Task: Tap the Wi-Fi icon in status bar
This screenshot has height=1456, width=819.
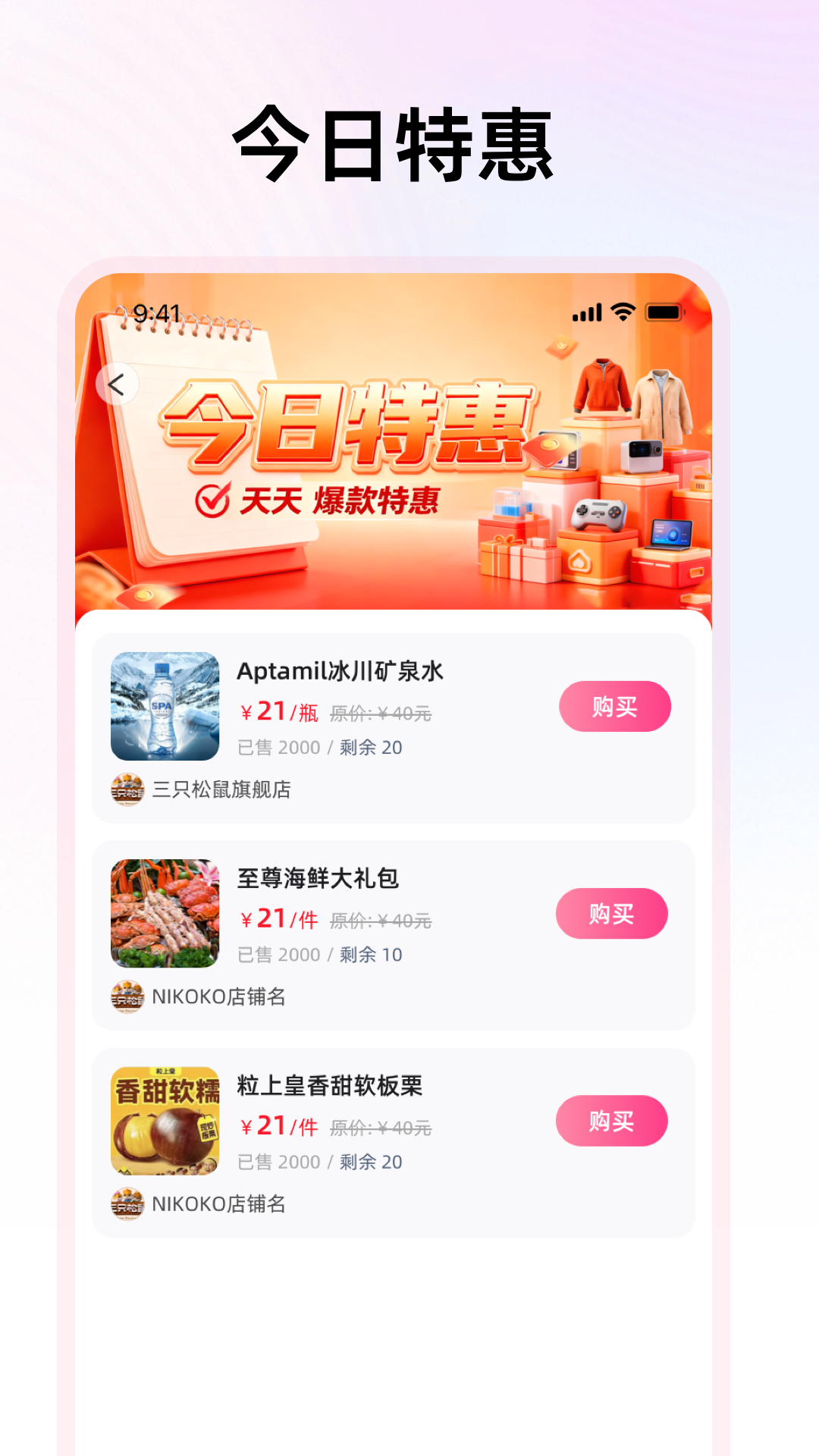Action: coord(622,310)
